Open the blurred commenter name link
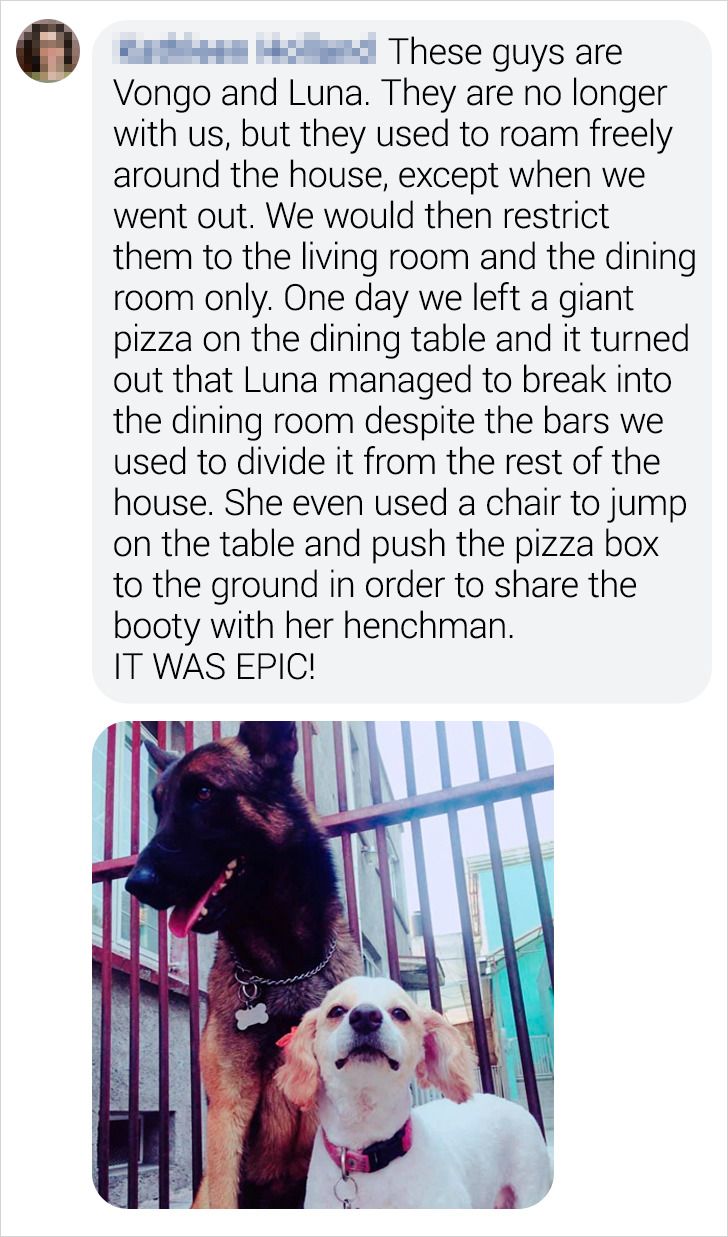Image resolution: width=728 pixels, height=1237 pixels. [246, 49]
